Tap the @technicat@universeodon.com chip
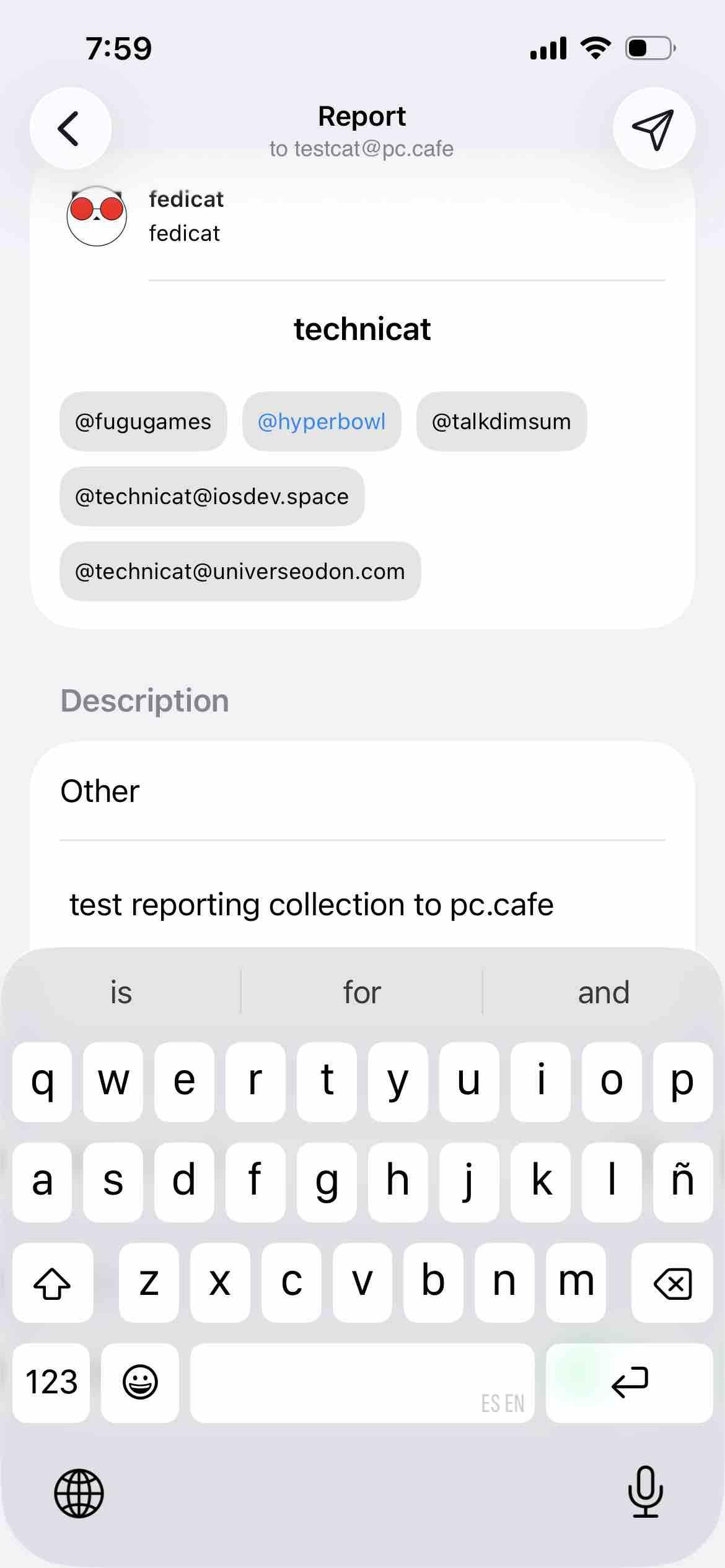This screenshot has width=725, height=1568. (x=240, y=572)
